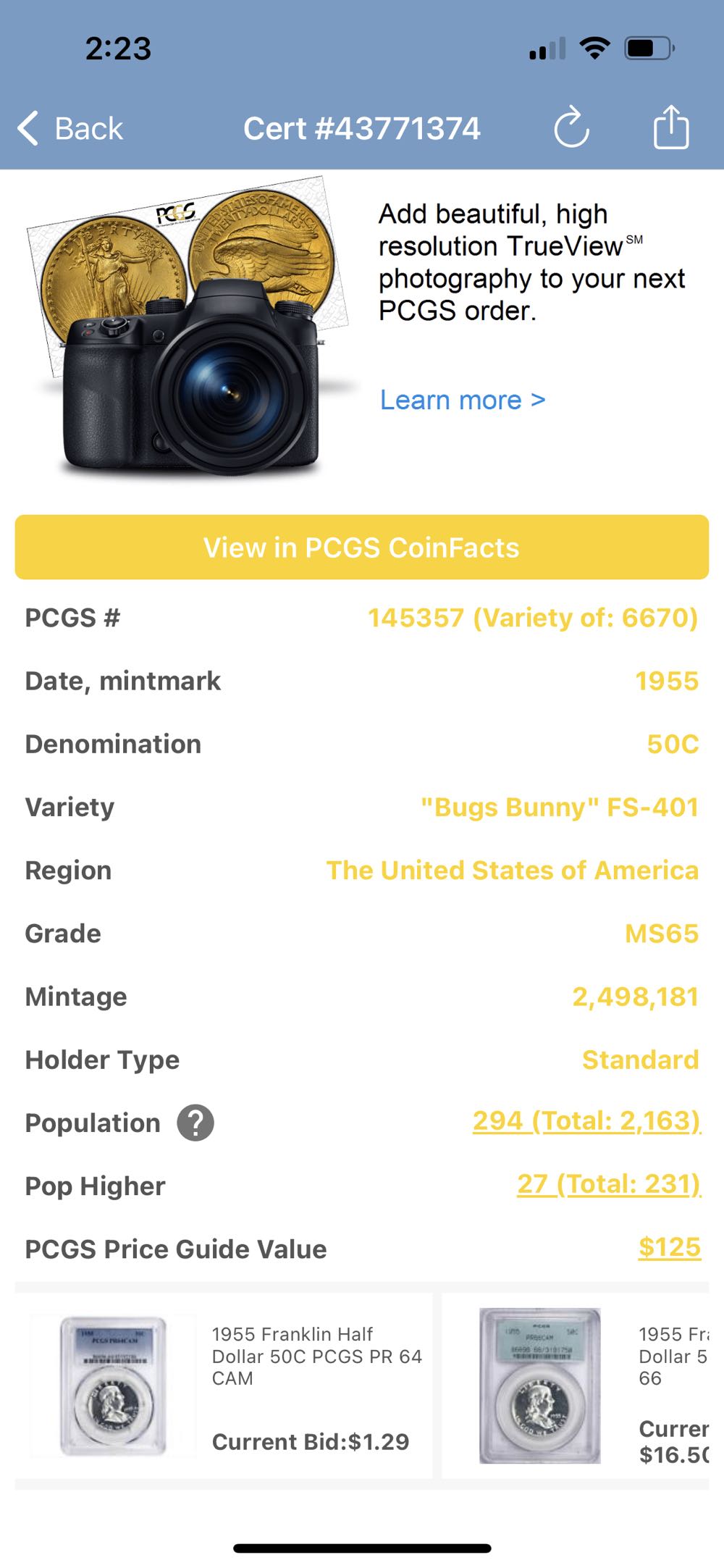
Task: Open the PR 64 CAM auction listing
Action: (224, 1385)
